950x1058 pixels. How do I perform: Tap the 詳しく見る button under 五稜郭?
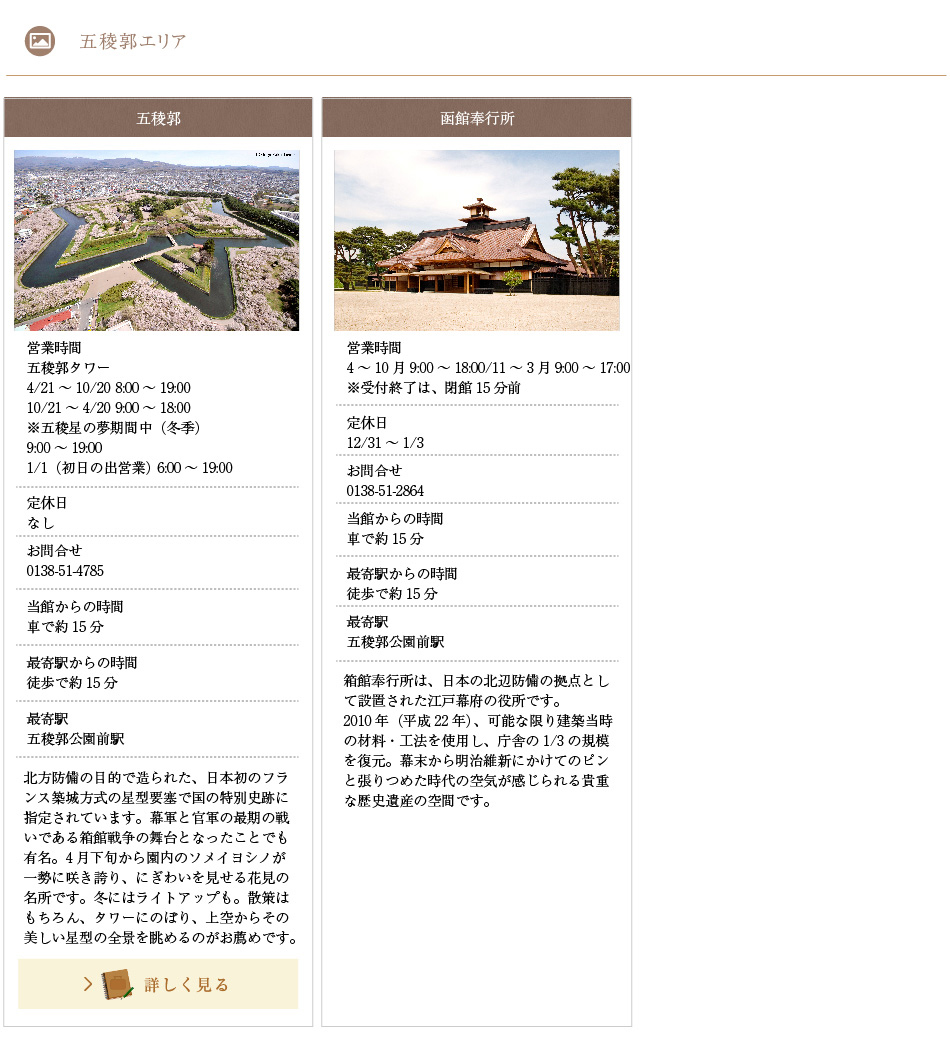point(158,984)
